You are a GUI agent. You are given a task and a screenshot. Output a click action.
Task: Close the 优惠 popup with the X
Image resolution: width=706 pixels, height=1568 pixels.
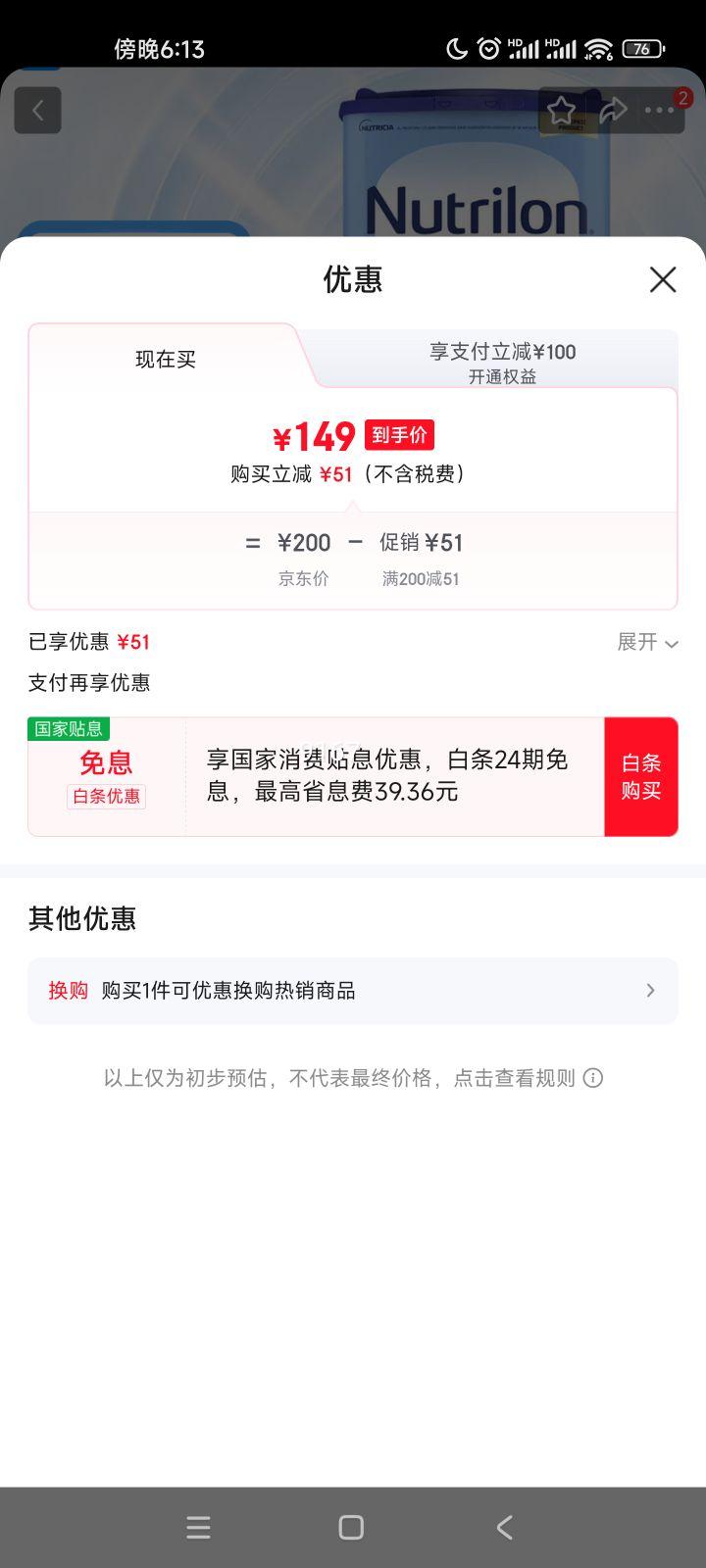tap(663, 279)
